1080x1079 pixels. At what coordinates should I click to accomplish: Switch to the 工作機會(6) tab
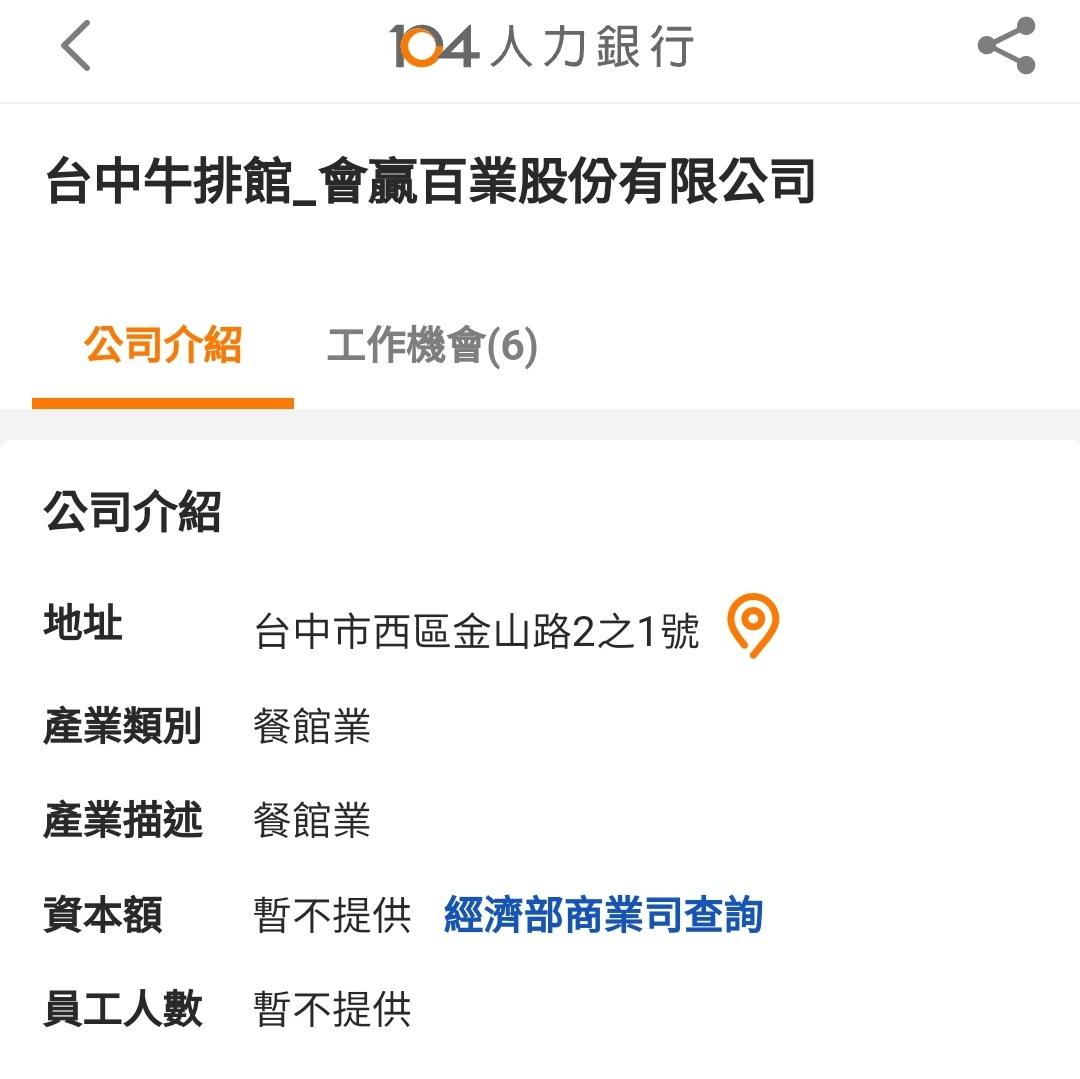pyautogui.click(x=432, y=346)
